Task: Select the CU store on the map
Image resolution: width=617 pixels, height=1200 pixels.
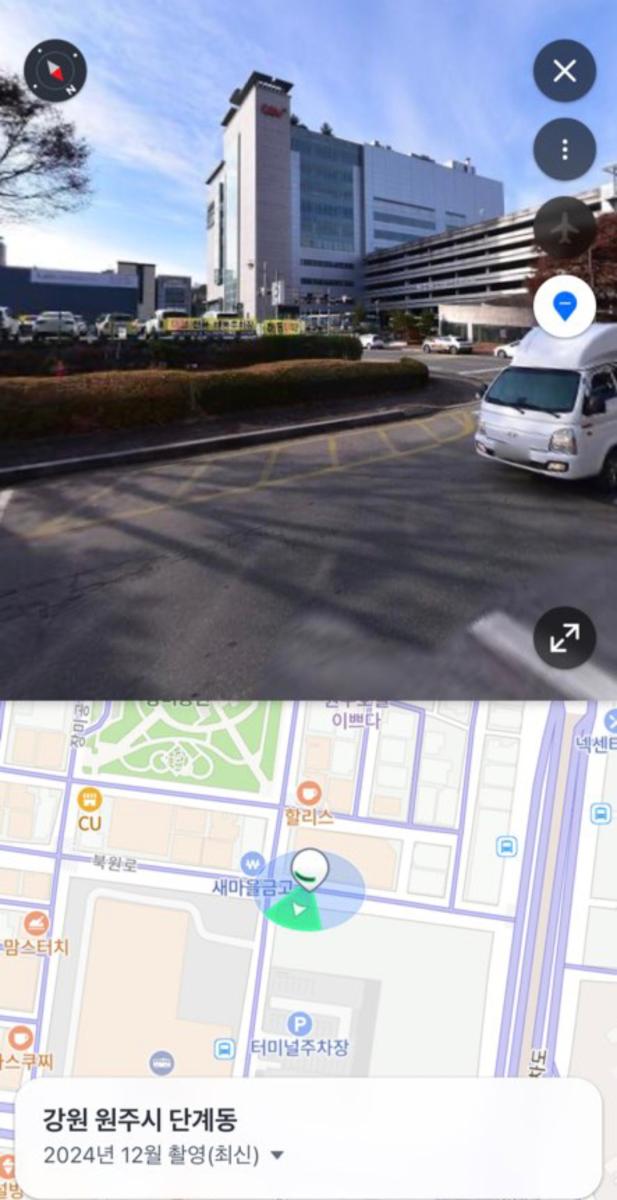Action: point(89,799)
